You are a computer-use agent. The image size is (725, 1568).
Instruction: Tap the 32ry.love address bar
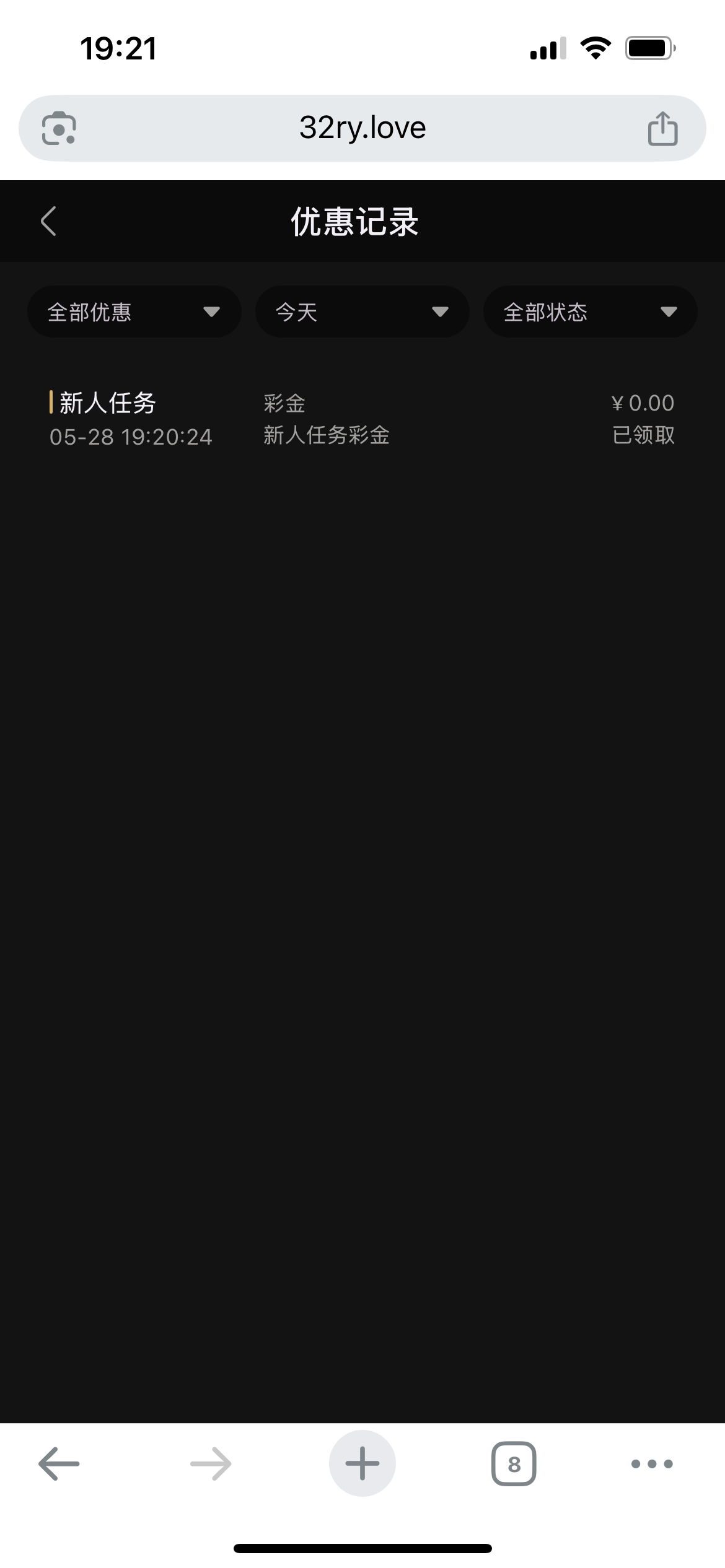(x=362, y=128)
